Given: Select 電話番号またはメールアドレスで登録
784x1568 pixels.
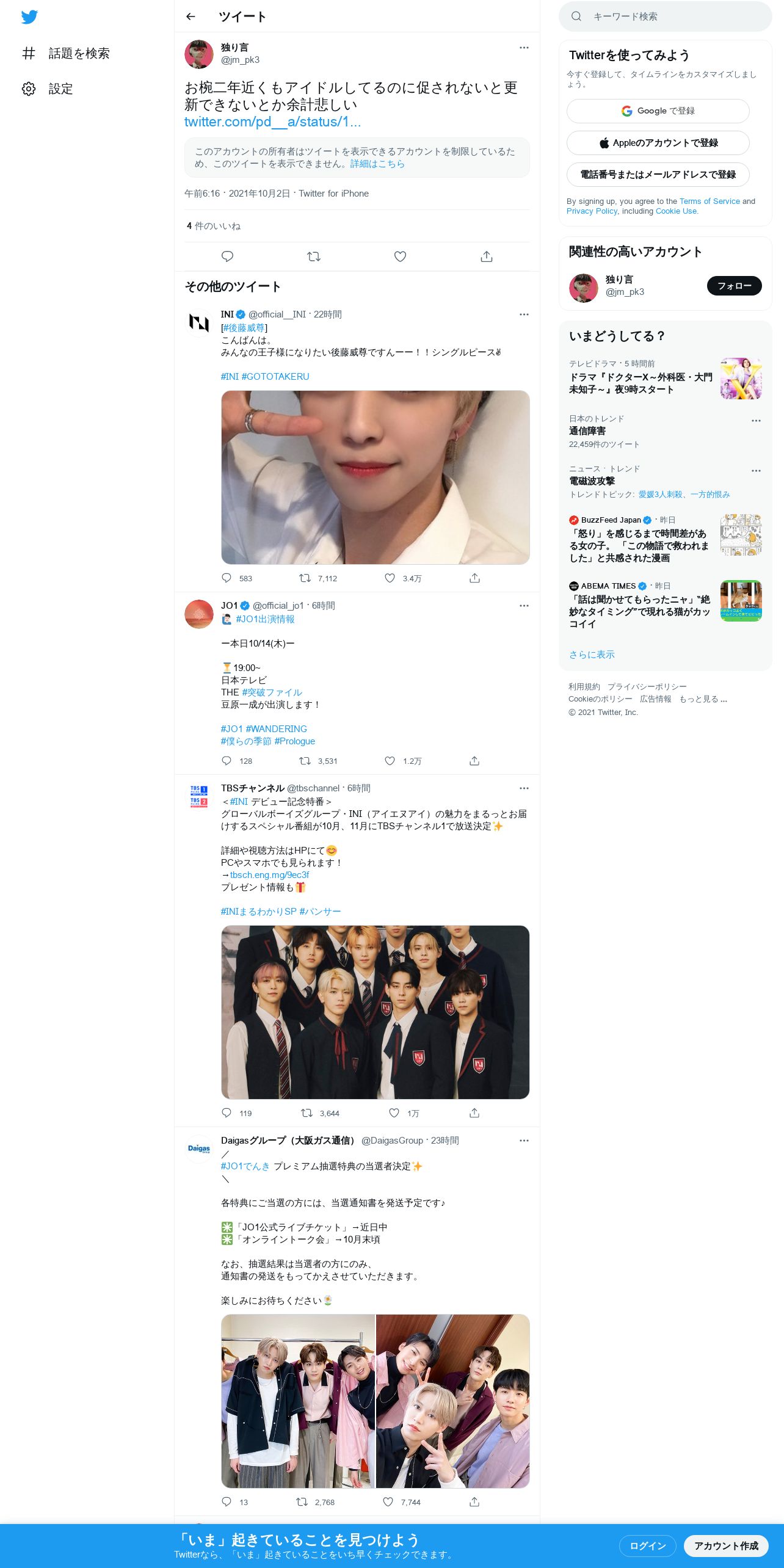Looking at the screenshot, I should 658,175.
